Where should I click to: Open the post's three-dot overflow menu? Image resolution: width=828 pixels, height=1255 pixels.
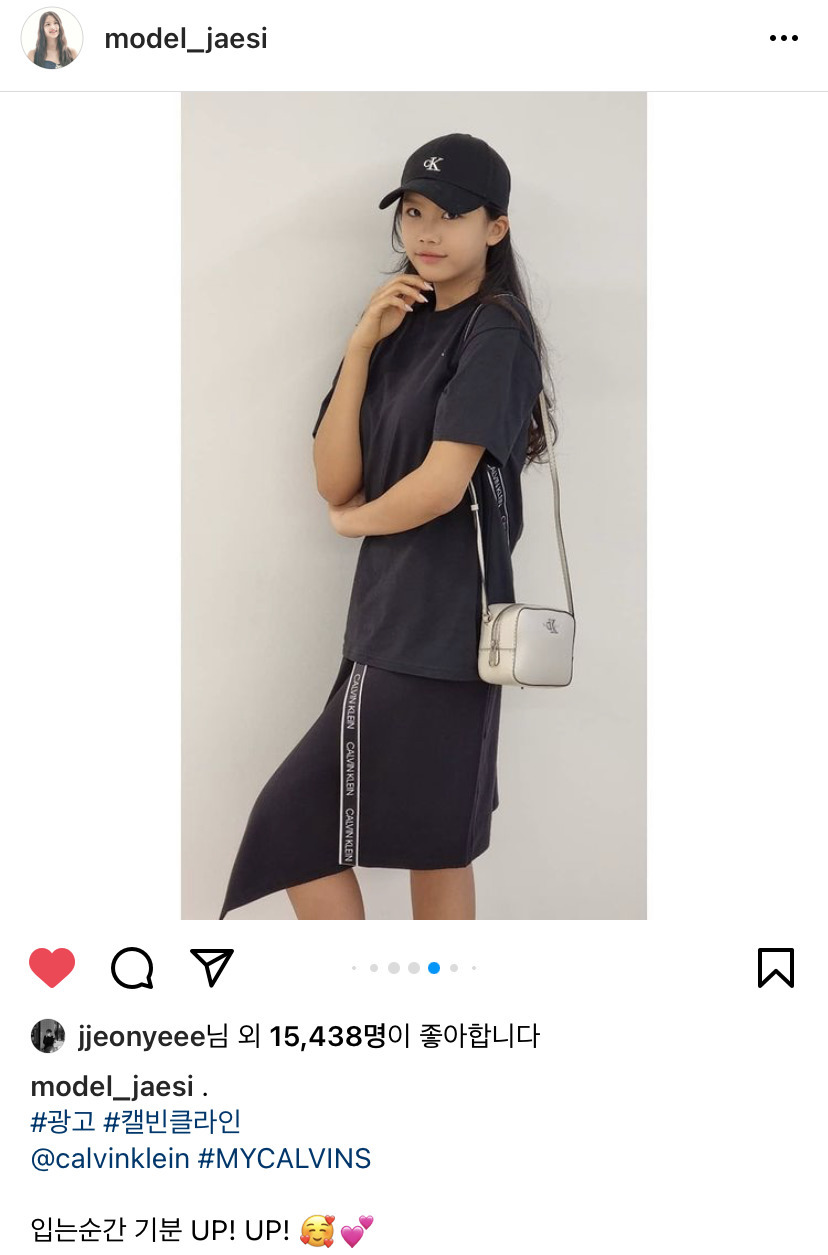pyautogui.click(x=783, y=39)
